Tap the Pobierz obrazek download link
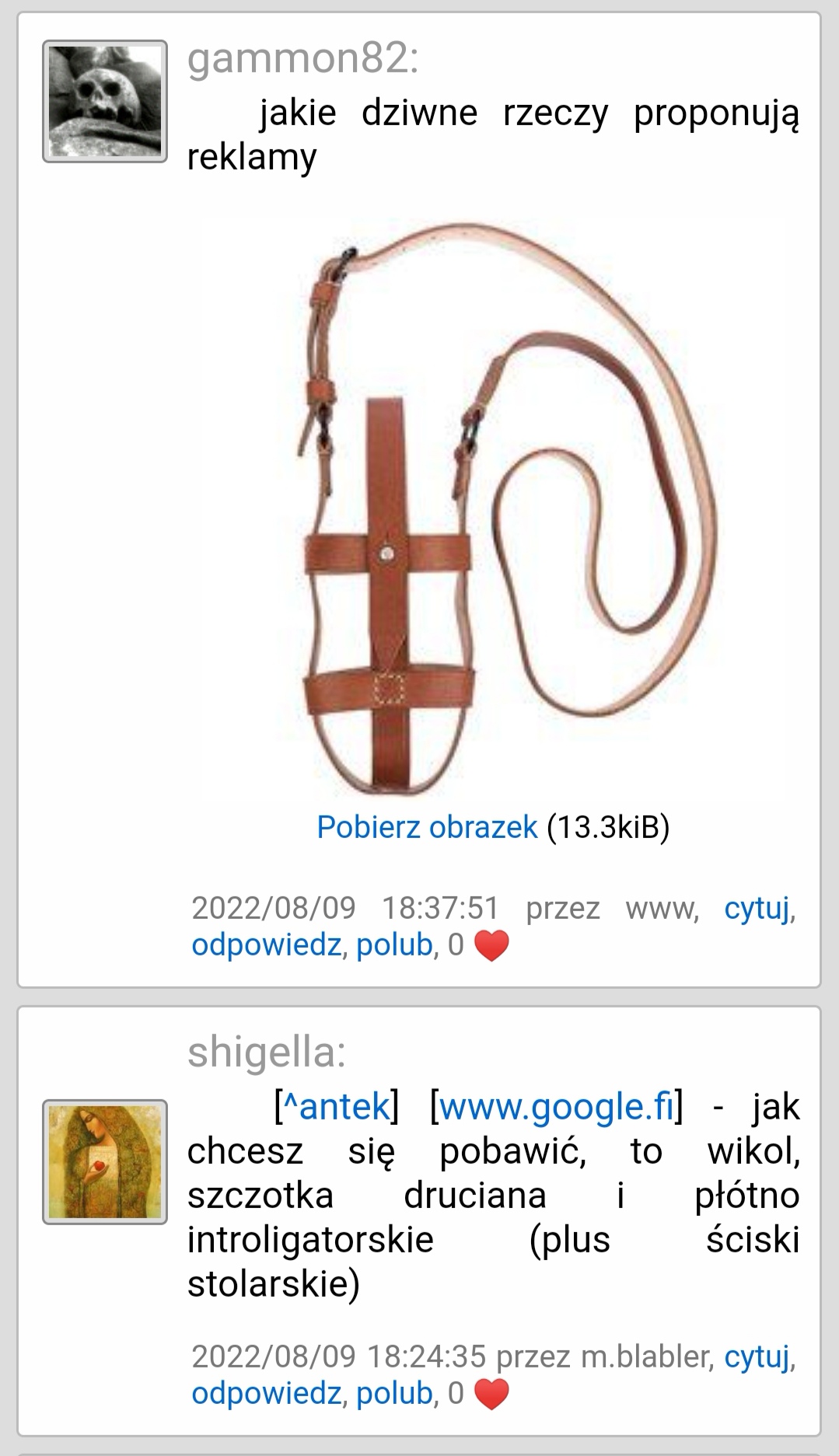The width and height of the screenshot is (839, 1456). click(x=427, y=826)
